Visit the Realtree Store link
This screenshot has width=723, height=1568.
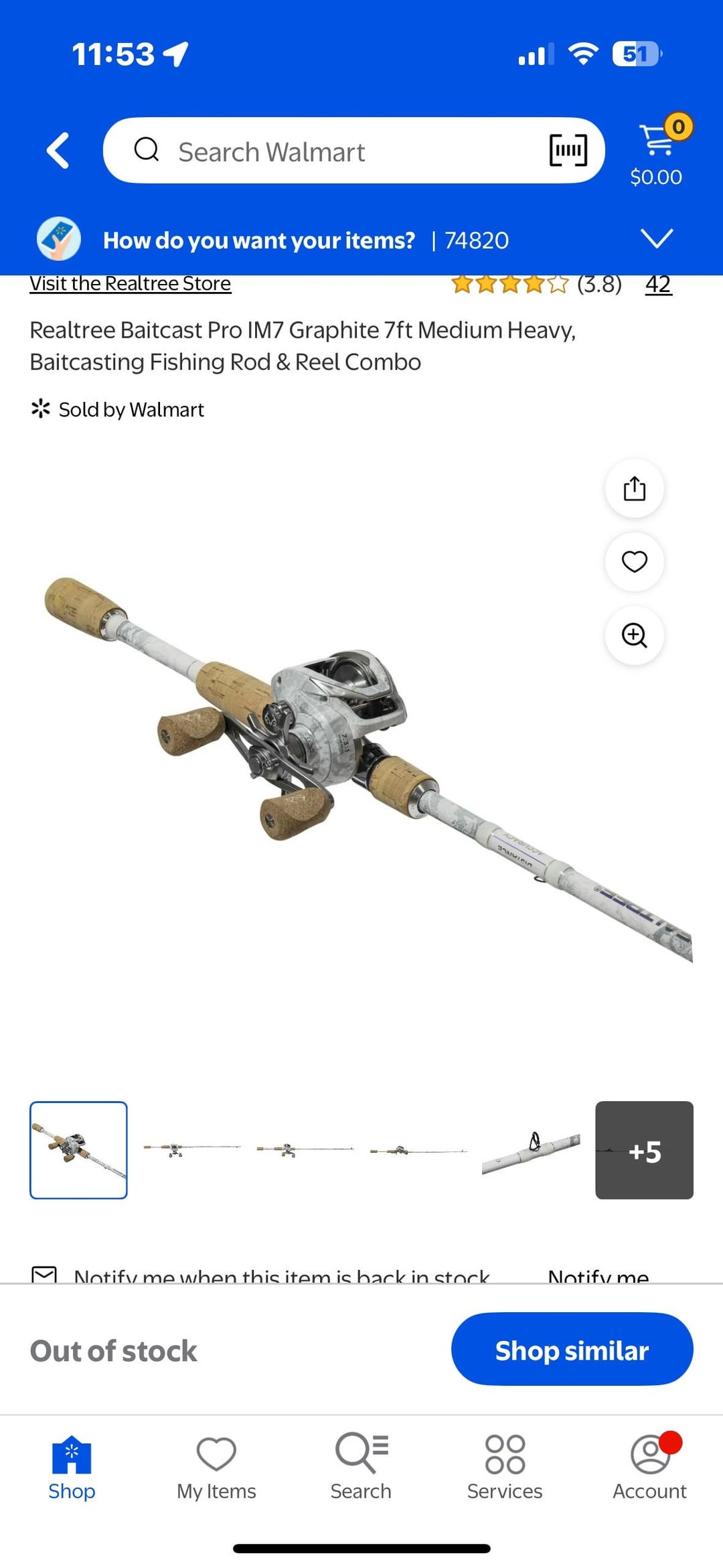click(x=131, y=284)
